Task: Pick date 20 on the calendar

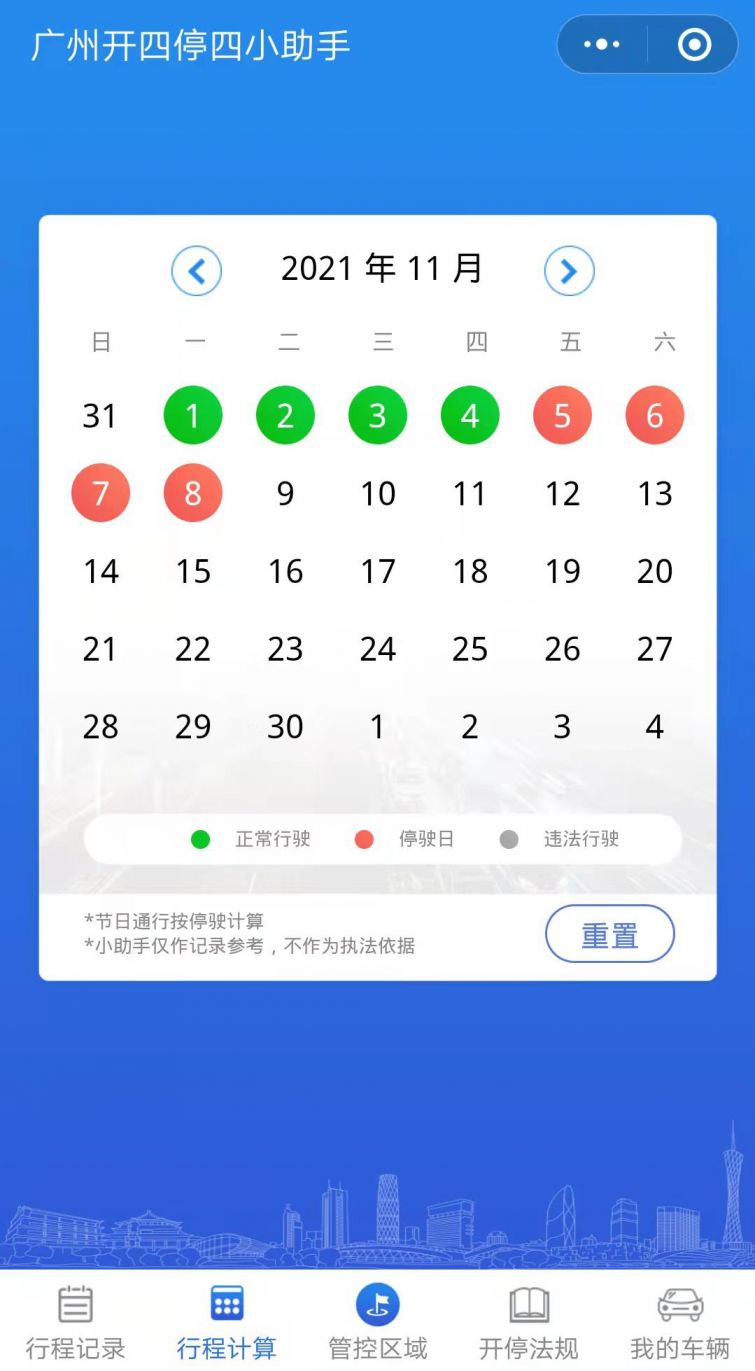Action: [x=654, y=571]
